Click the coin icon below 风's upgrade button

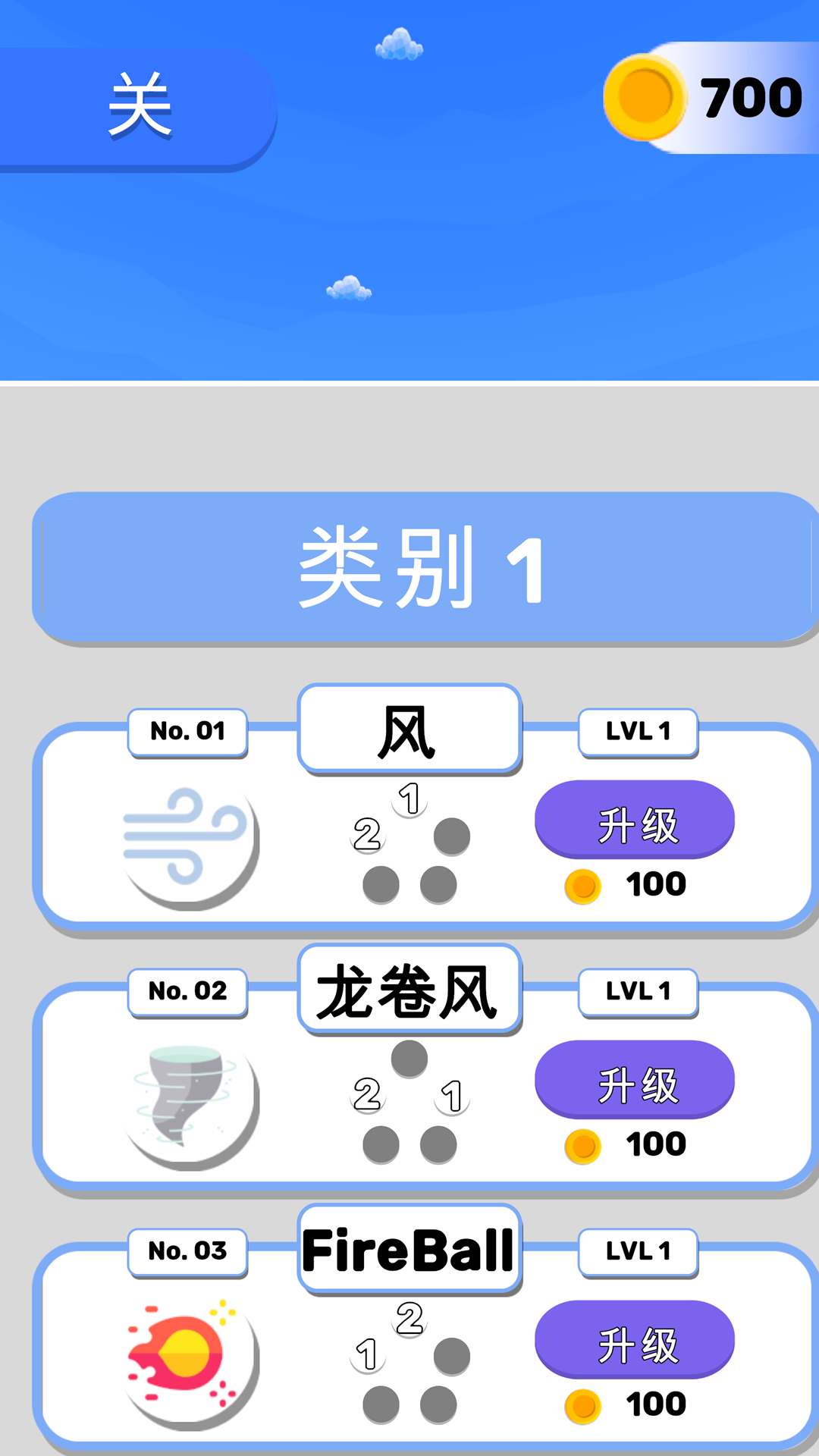[582, 885]
